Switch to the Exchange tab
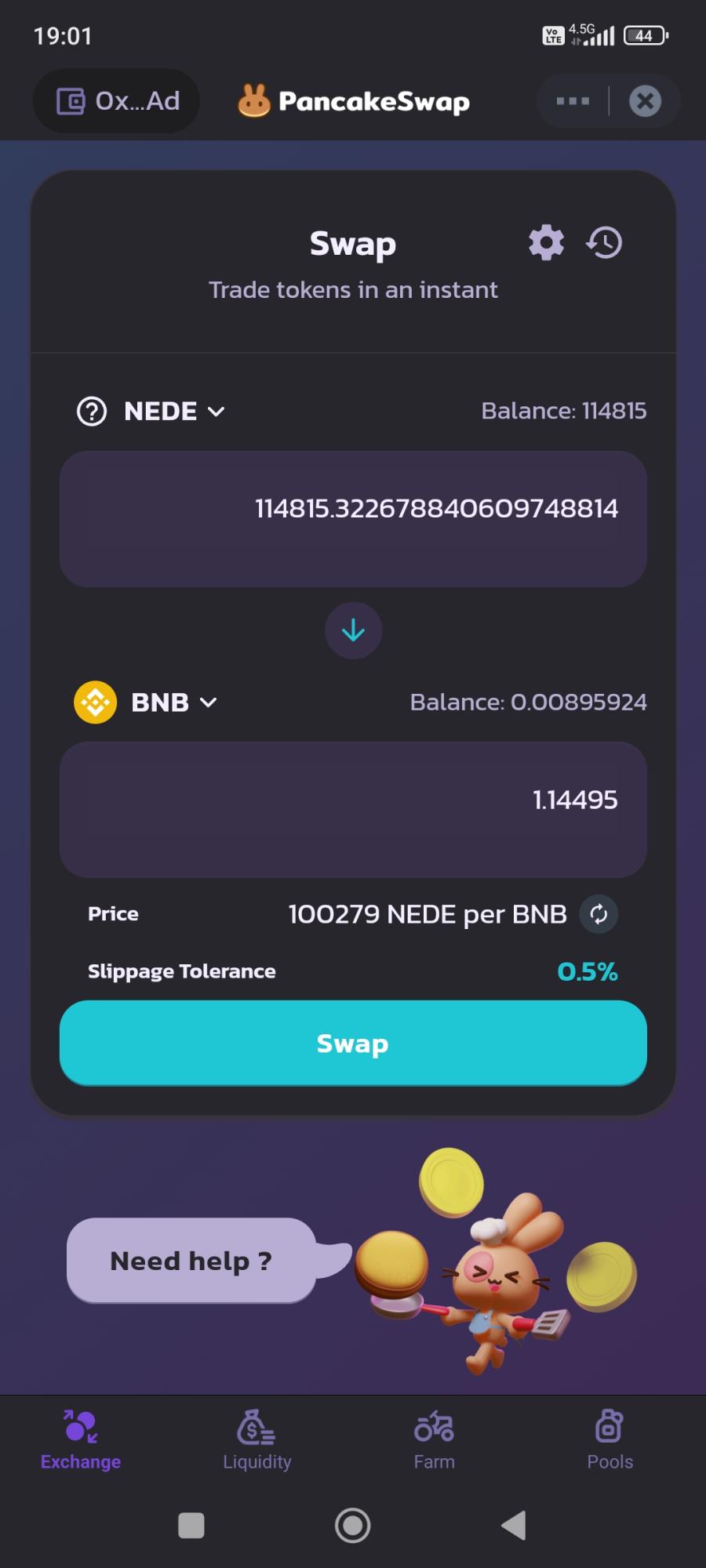This screenshot has width=706, height=1568. pos(79,1443)
